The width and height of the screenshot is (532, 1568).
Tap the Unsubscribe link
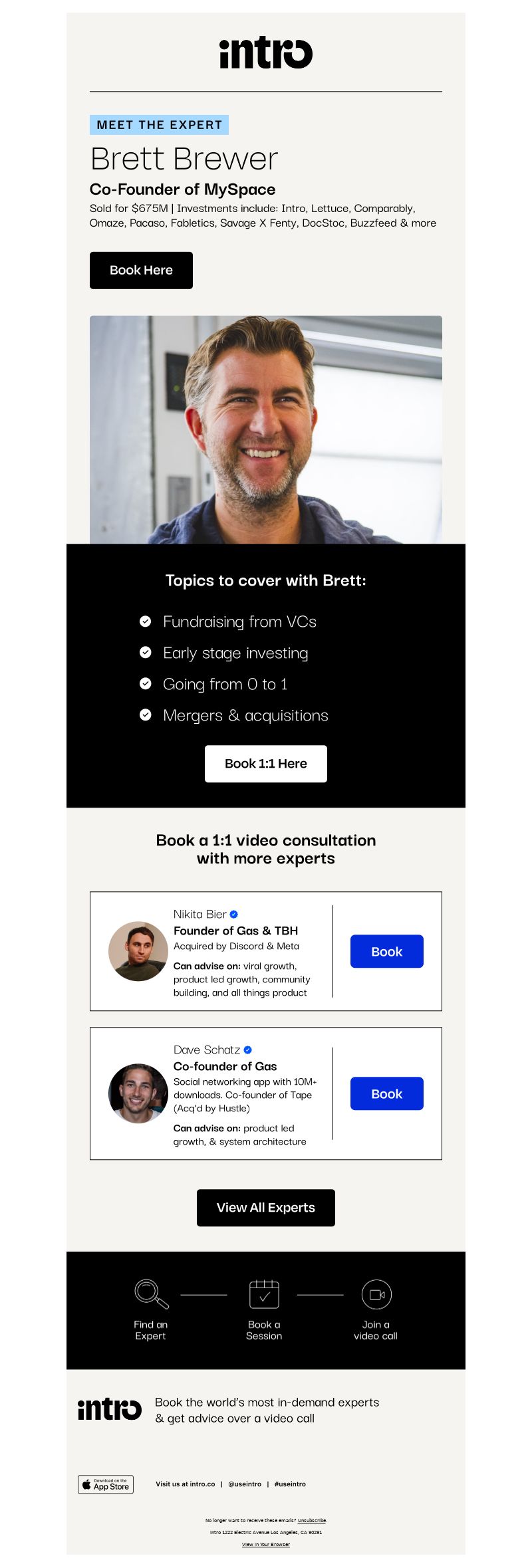coord(312,1520)
